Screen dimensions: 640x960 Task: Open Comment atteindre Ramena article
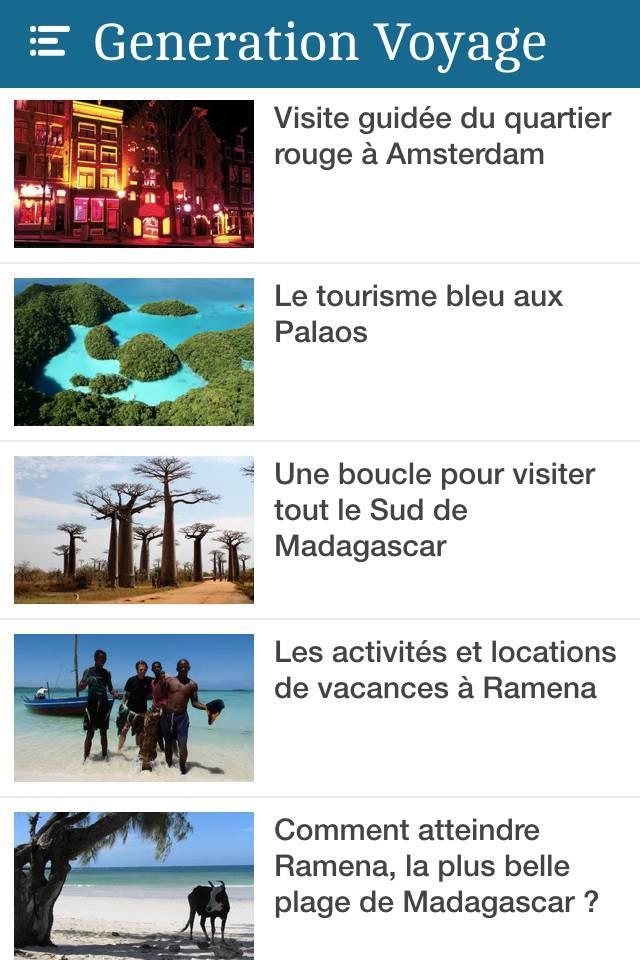(x=436, y=866)
